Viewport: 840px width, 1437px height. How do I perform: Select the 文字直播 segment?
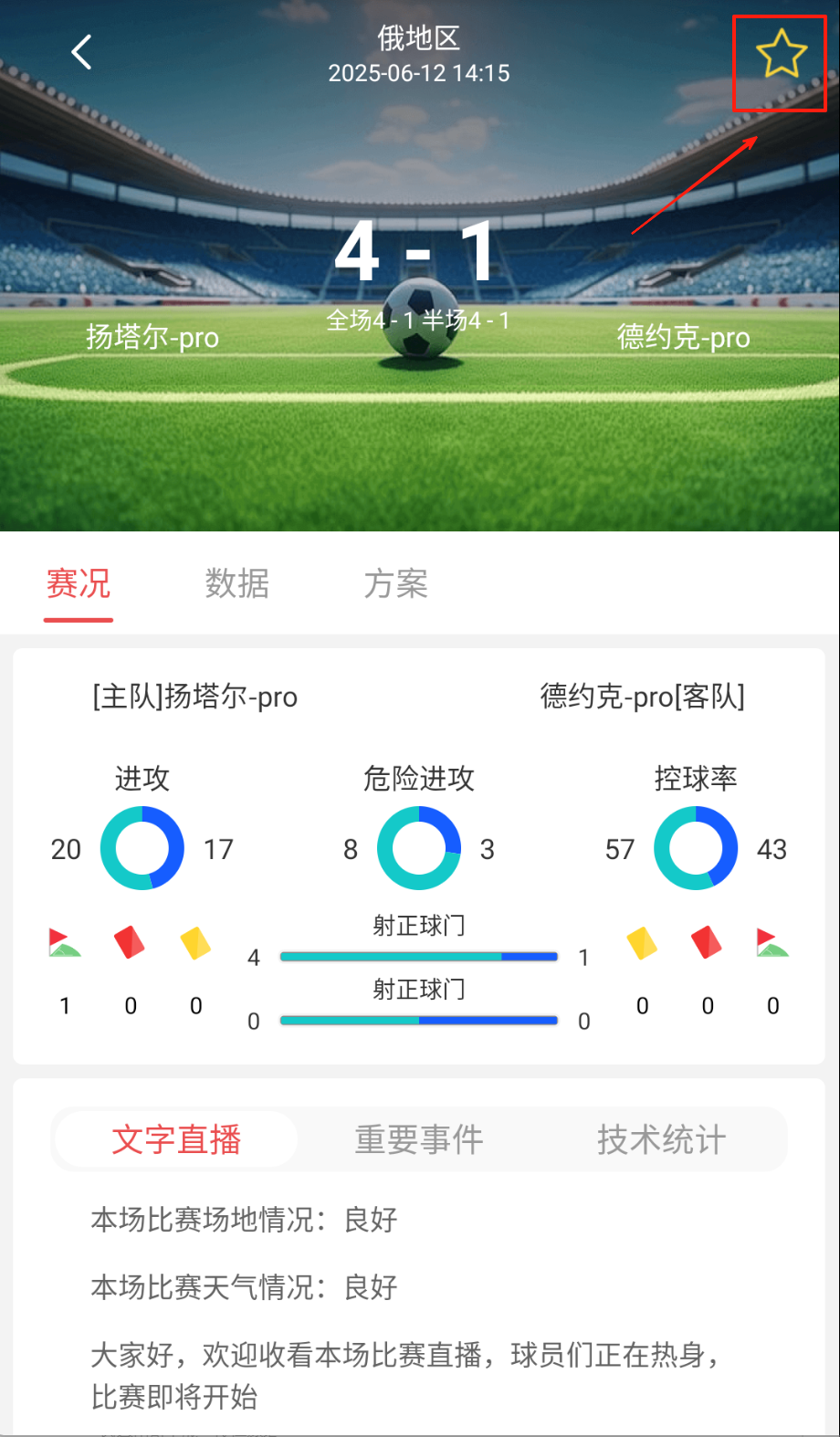(176, 1139)
